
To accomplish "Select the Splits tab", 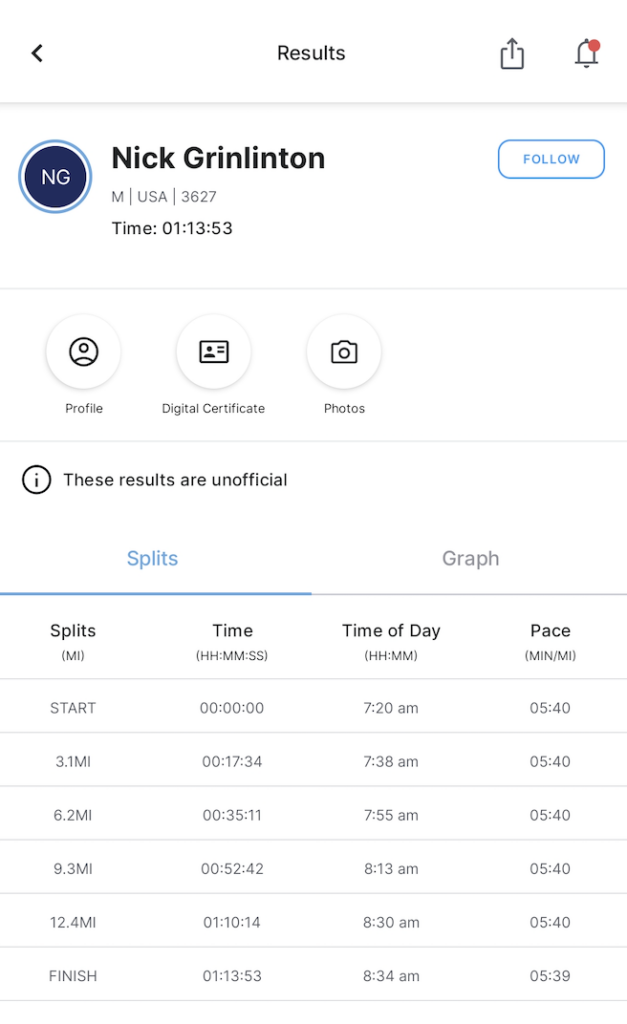I will tap(153, 558).
